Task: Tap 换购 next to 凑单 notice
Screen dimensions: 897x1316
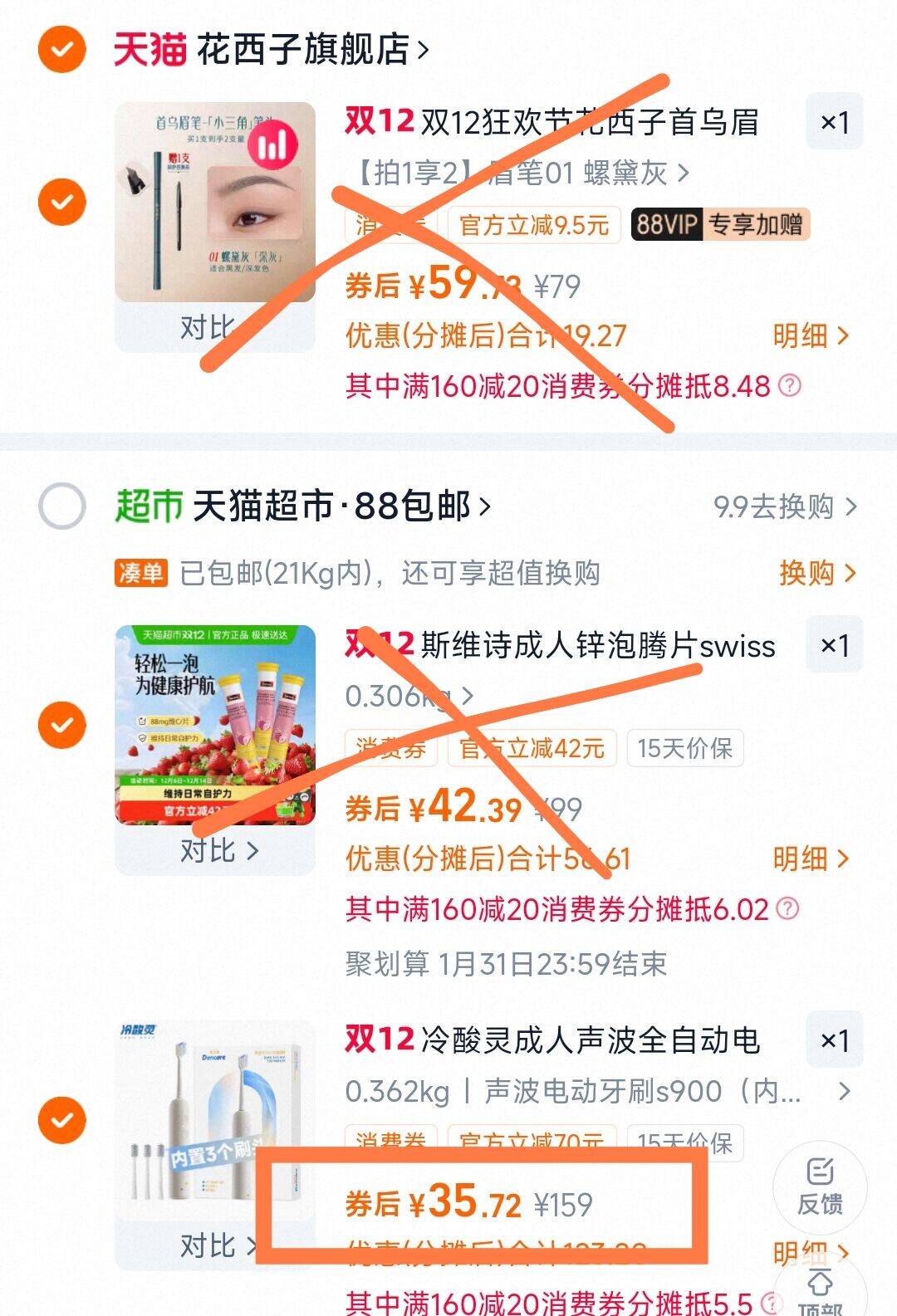Action: [x=816, y=573]
